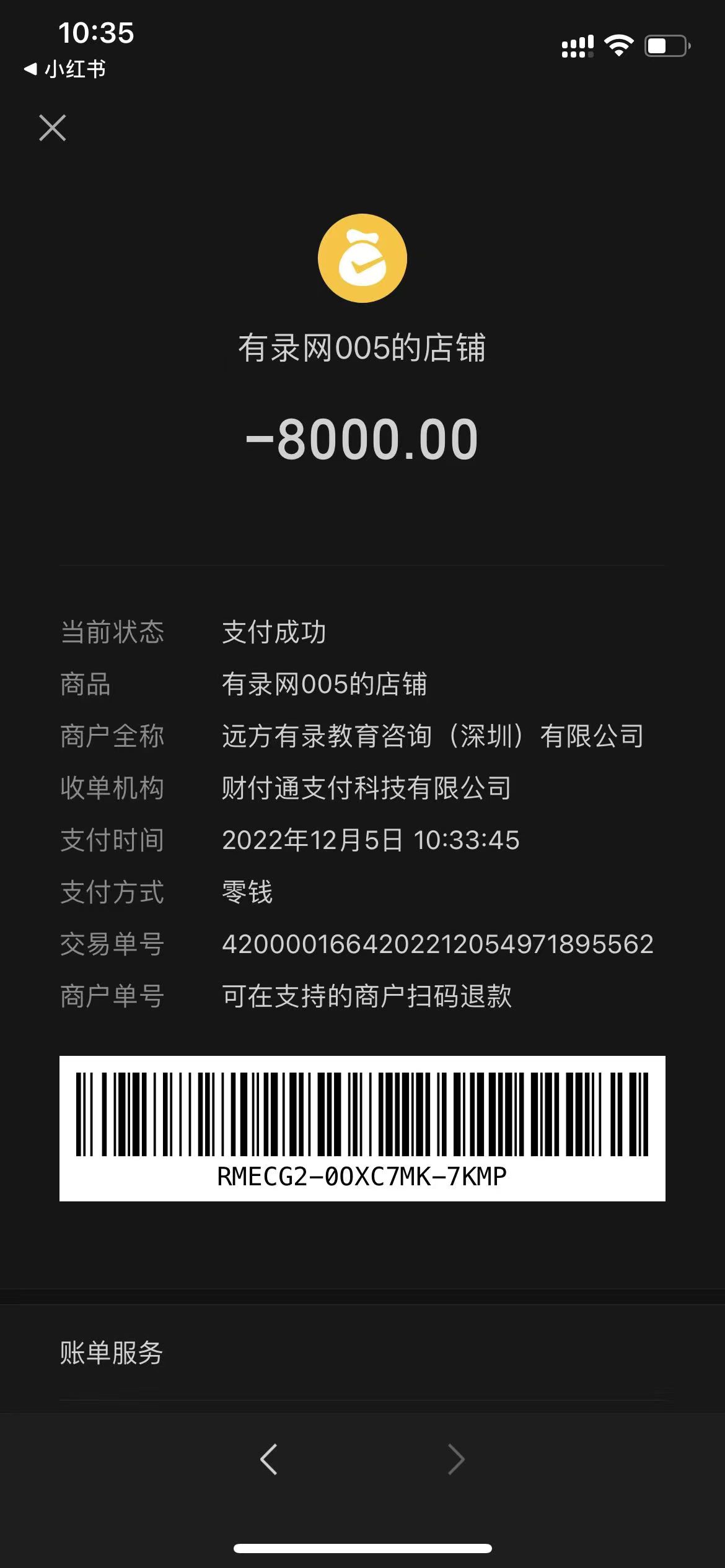Return to the 小红书 app
Screen dimensions: 725x1568
click(x=64, y=69)
